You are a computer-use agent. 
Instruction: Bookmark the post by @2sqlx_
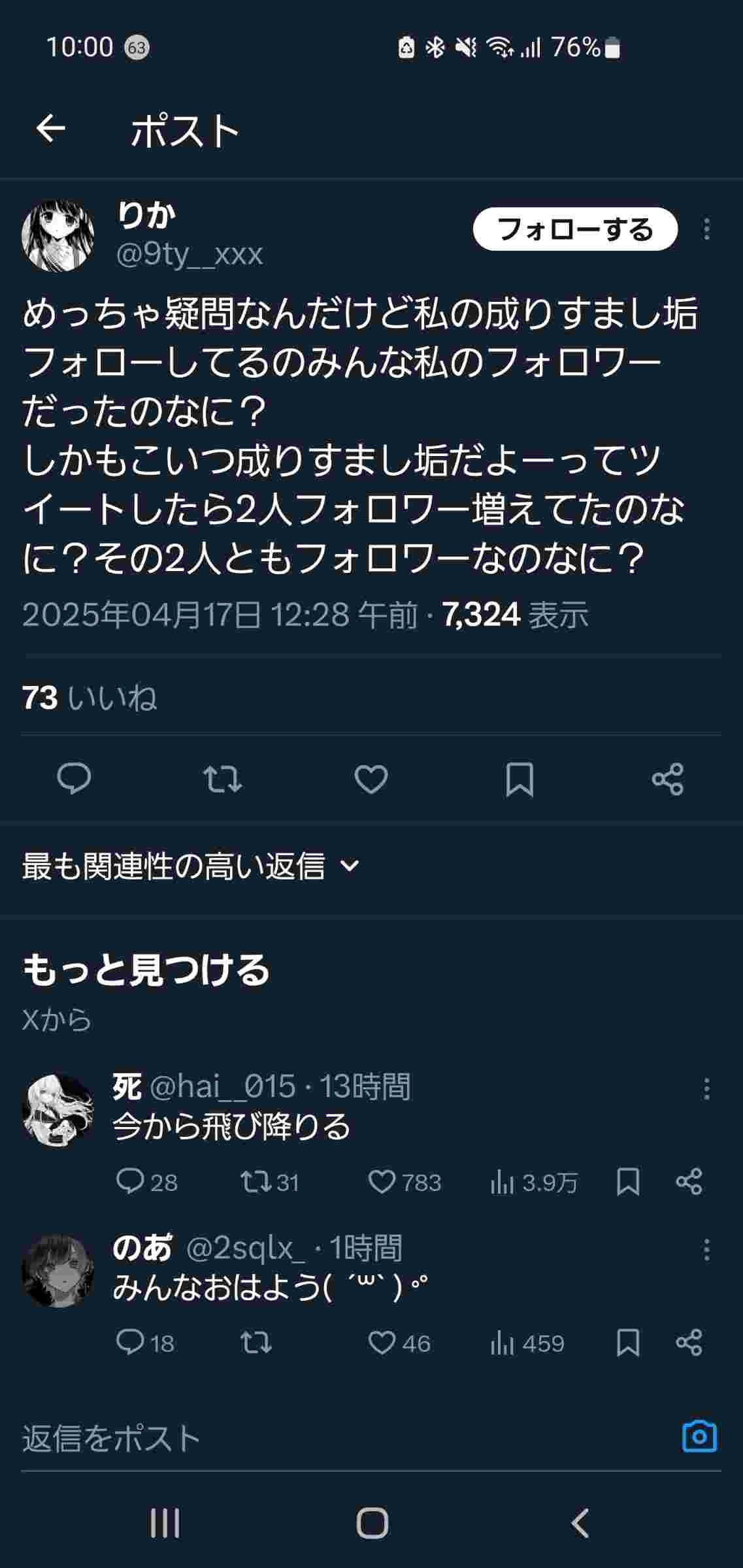click(627, 1343)
